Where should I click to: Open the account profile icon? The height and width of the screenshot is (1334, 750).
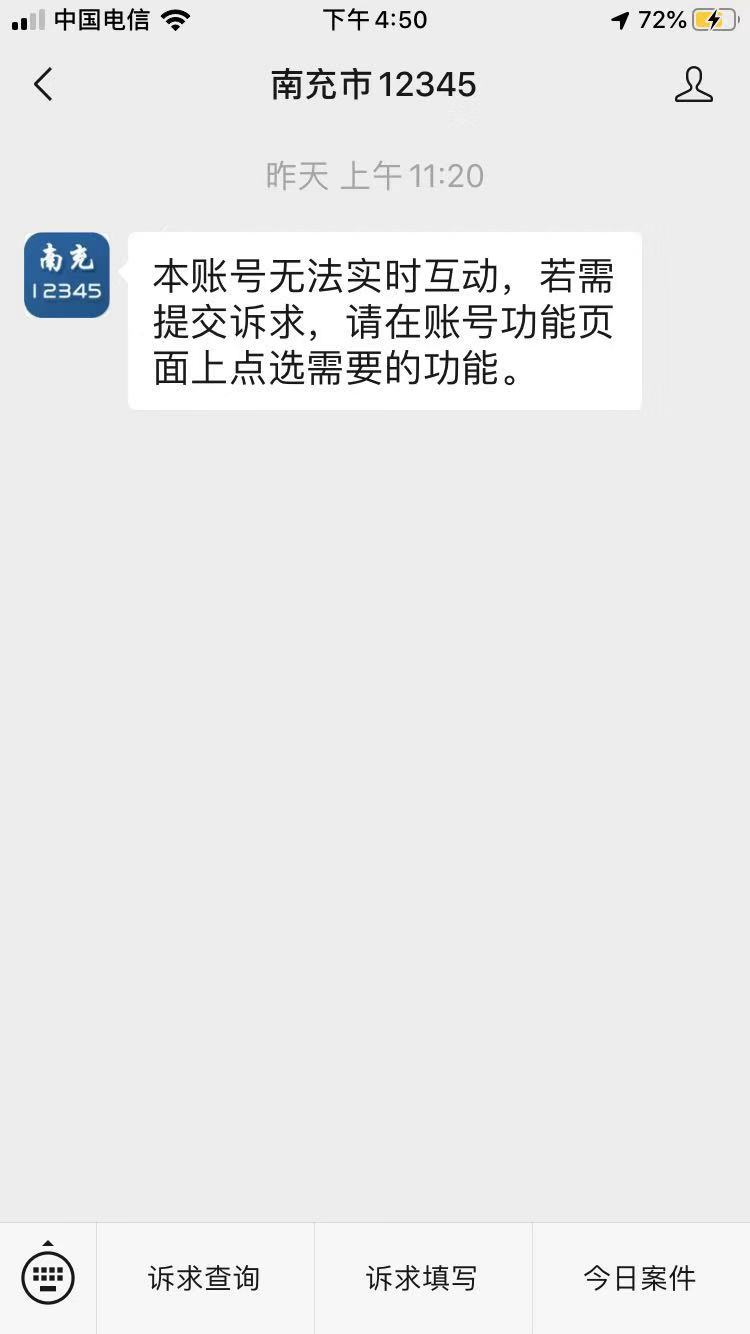(x=693, y=85)
